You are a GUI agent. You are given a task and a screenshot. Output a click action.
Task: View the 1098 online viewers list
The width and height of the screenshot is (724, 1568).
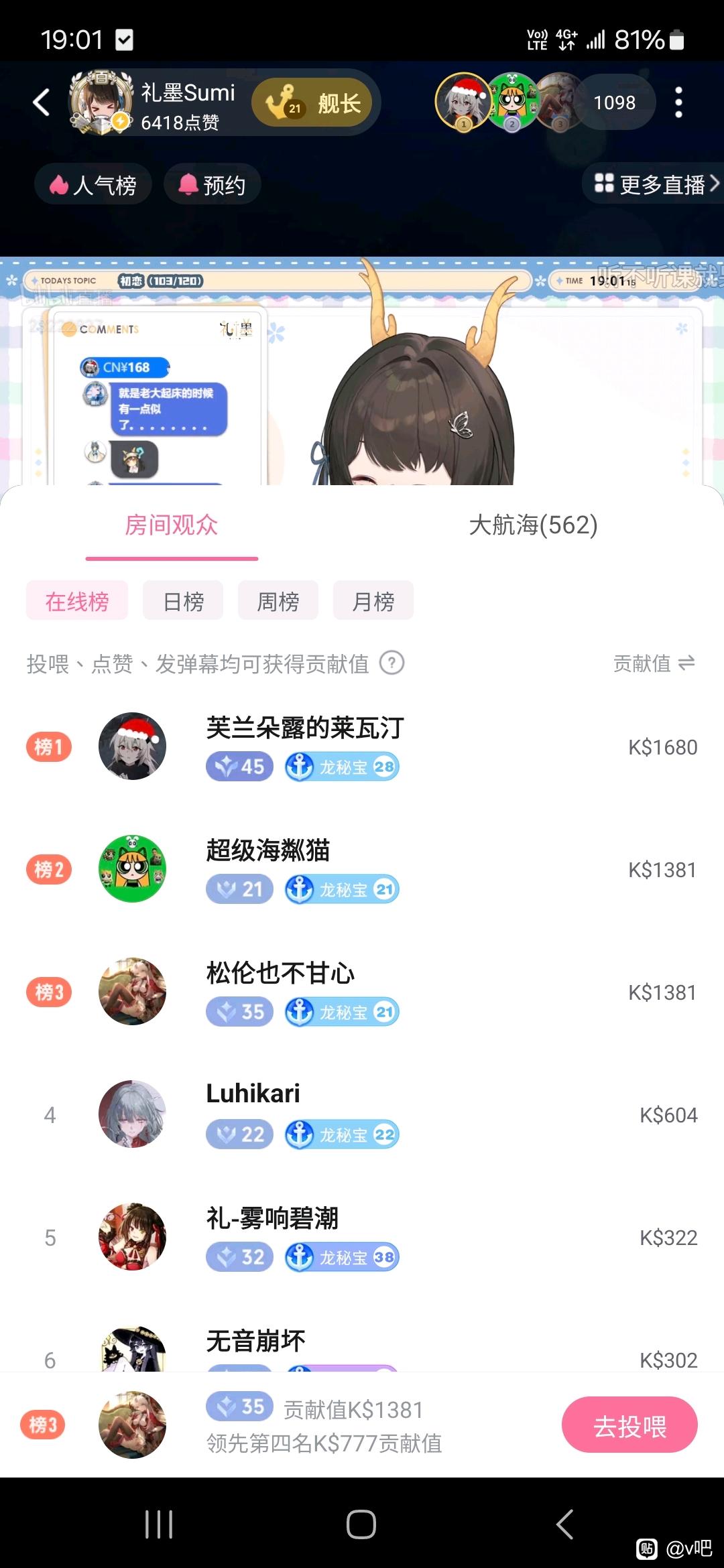pyautogui.click(x=614, y=103)
